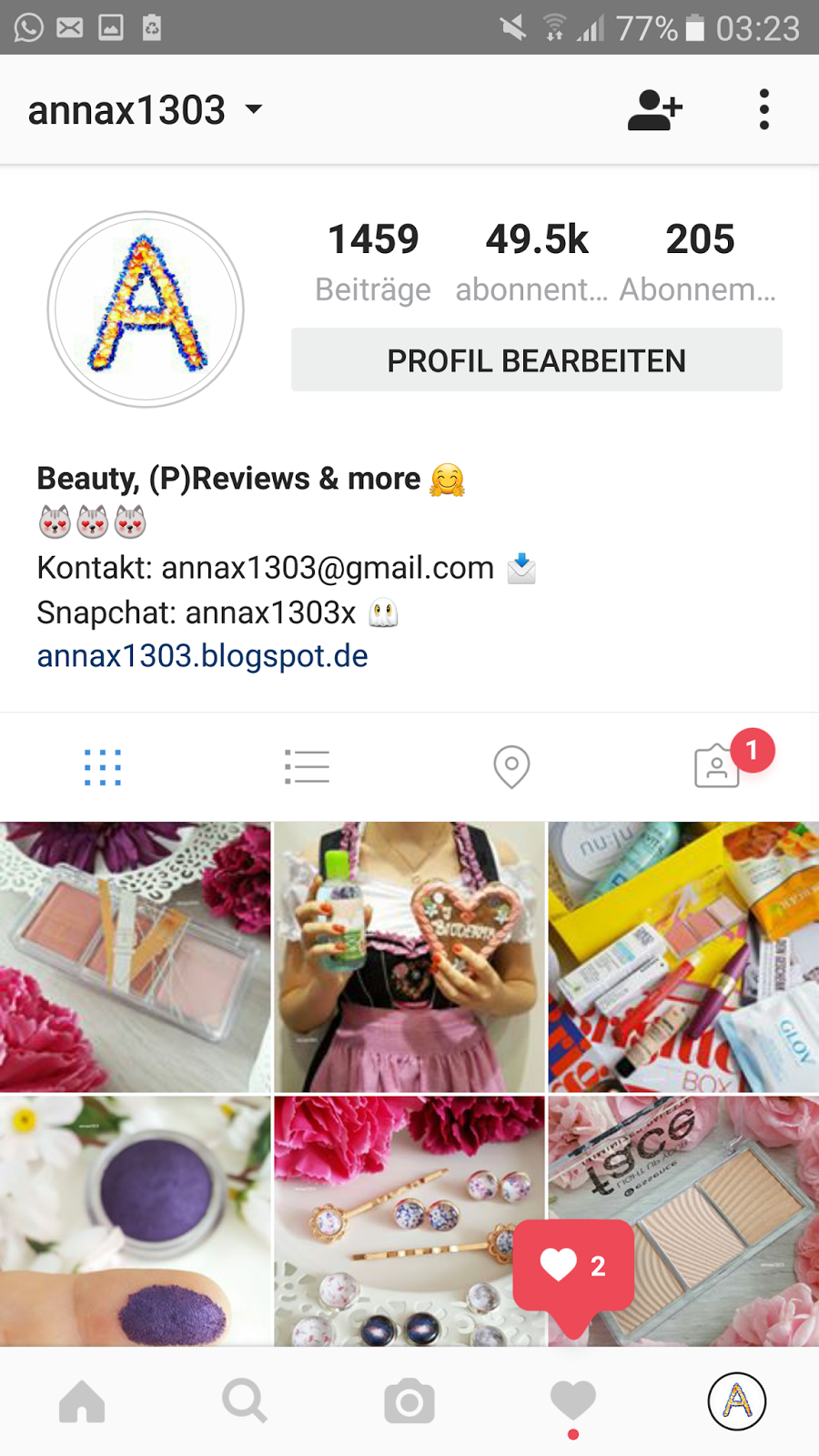The height and width of the screenshot is (1456, 819).
Task: Tap PROFIL BEARBEITEN button
Action: click(536, 360)
